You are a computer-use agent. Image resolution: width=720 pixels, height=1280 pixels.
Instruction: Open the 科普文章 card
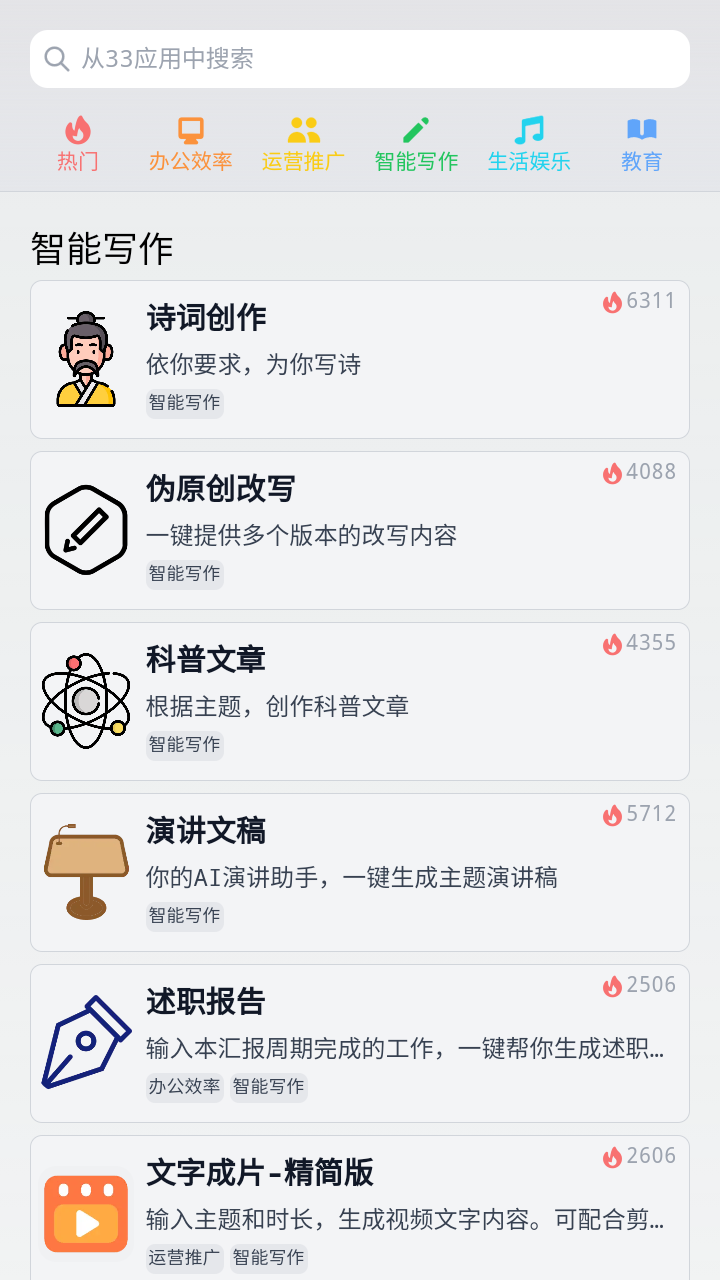pos(360,701)
